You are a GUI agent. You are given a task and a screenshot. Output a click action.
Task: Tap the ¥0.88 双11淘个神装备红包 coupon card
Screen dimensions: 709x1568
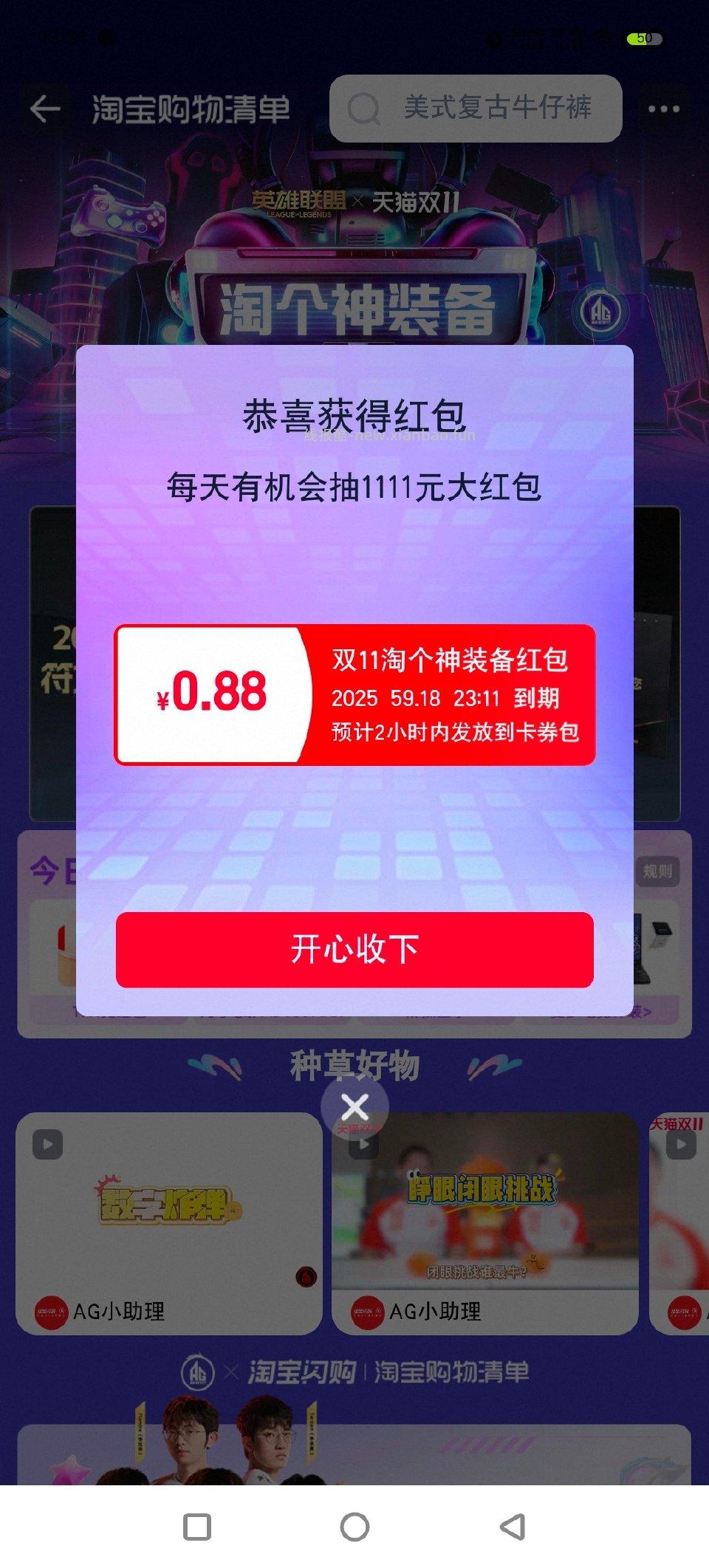[x=354, y=694]
